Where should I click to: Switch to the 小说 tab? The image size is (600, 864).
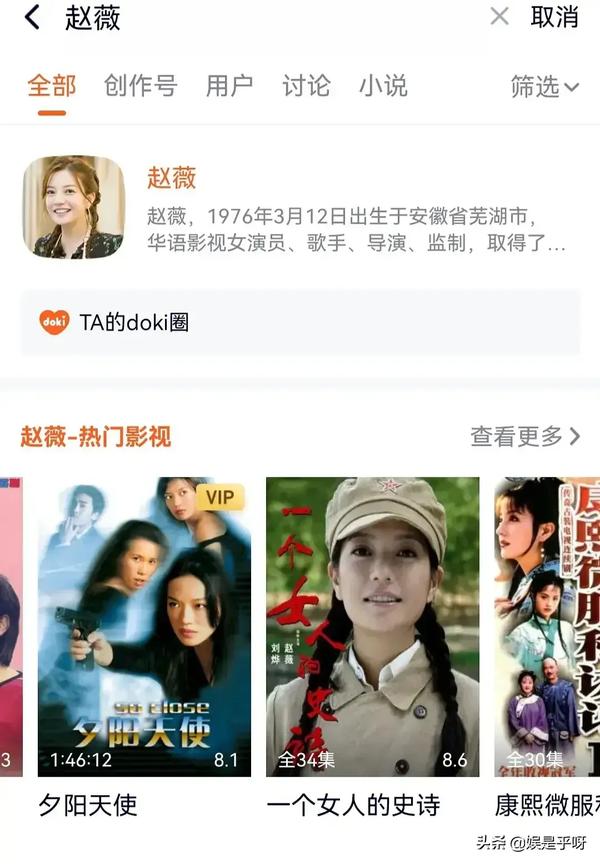383,86
